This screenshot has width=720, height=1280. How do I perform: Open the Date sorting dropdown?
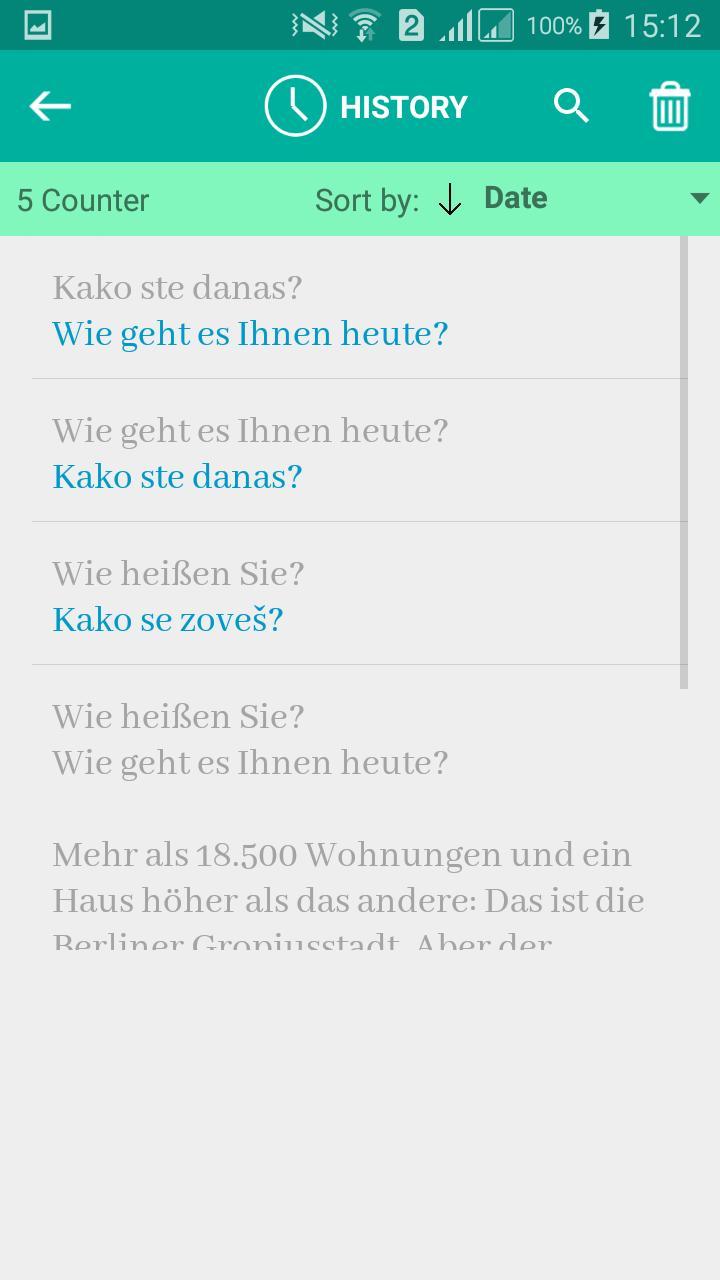pyautogui.click(x=515, y=198)
